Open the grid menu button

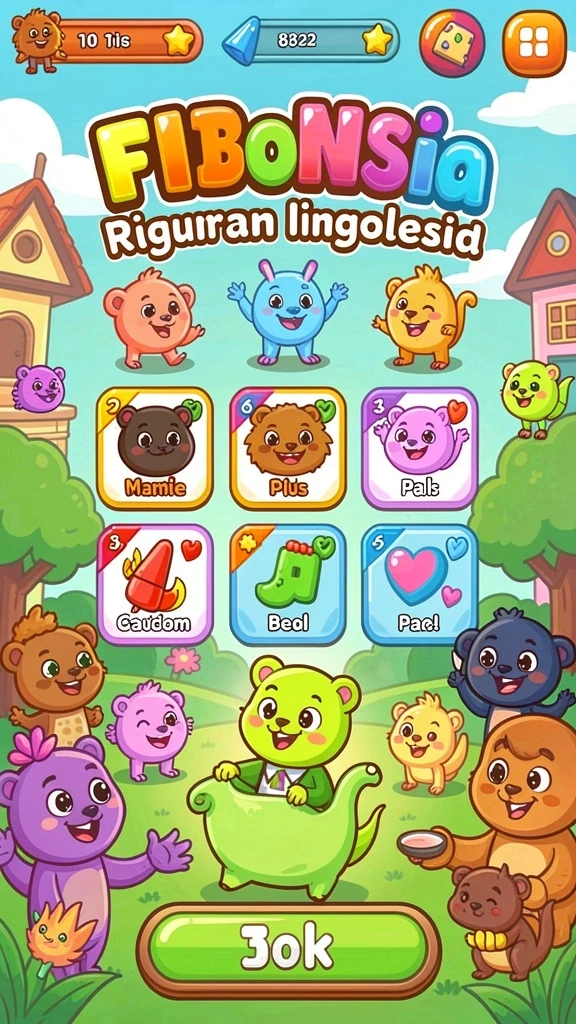pos(534,44)
